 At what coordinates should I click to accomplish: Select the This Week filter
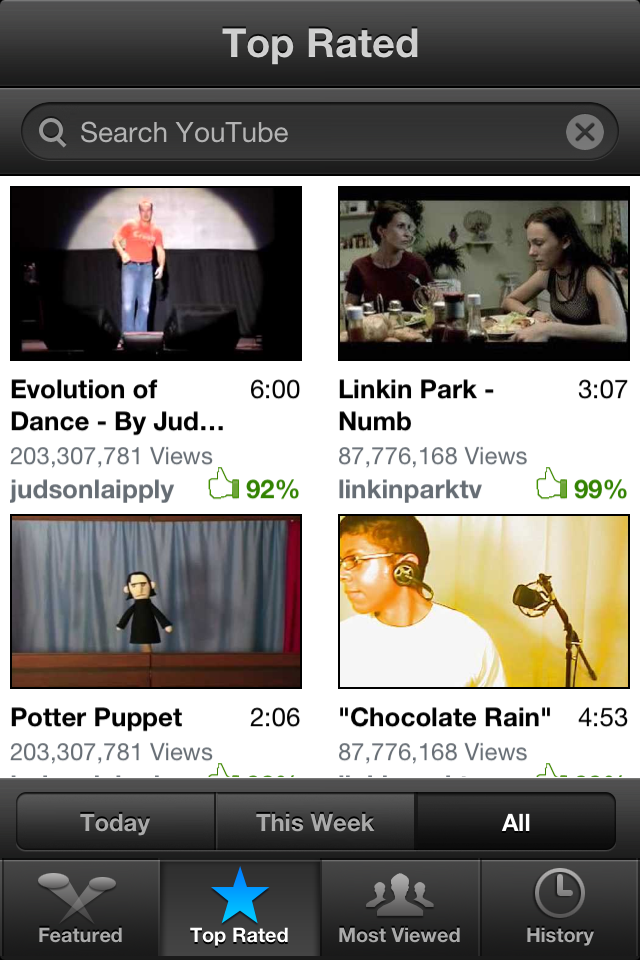315,823
